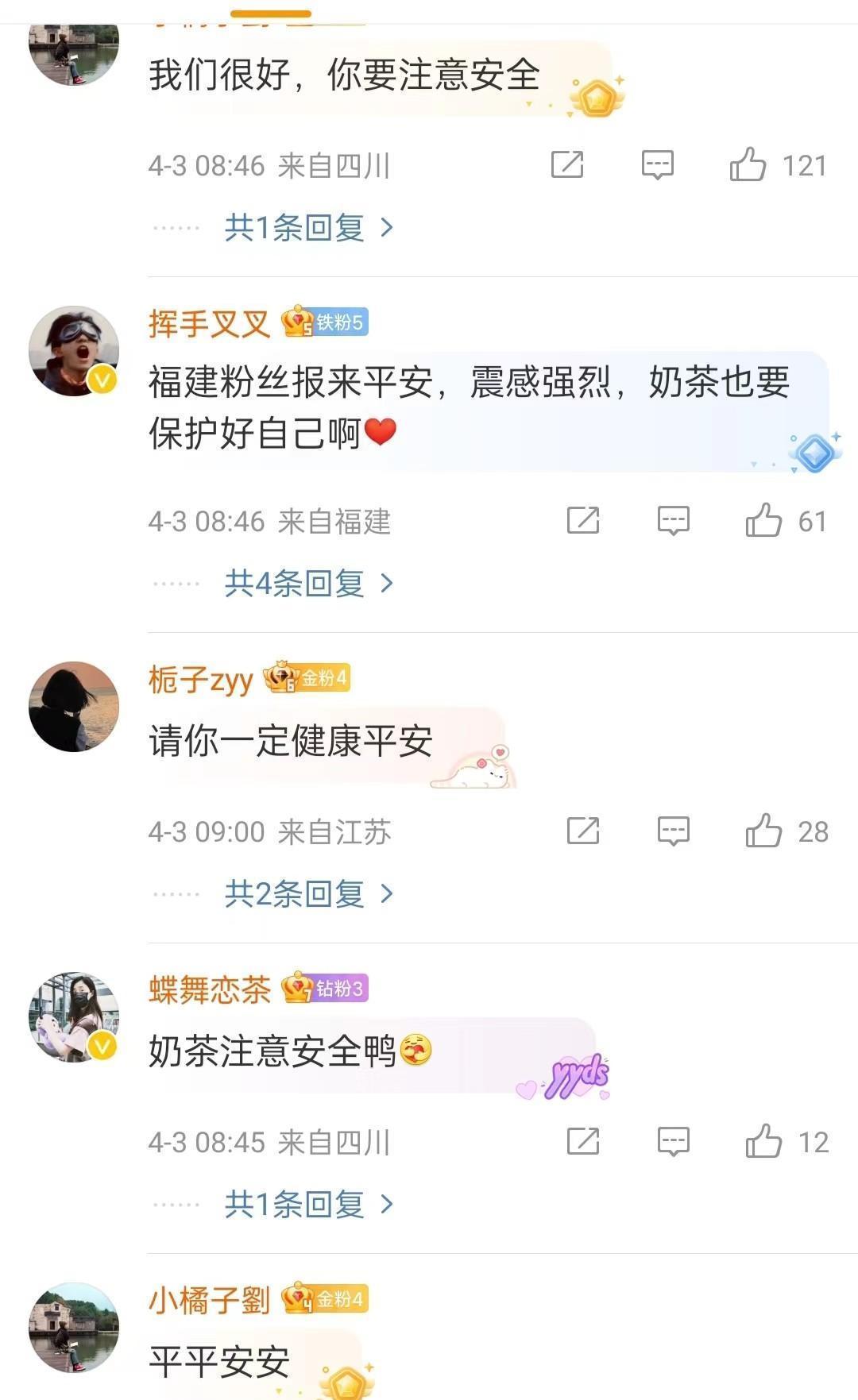
Task: Share 挥手叉叉's comment
Action: [x=583, y=521]
